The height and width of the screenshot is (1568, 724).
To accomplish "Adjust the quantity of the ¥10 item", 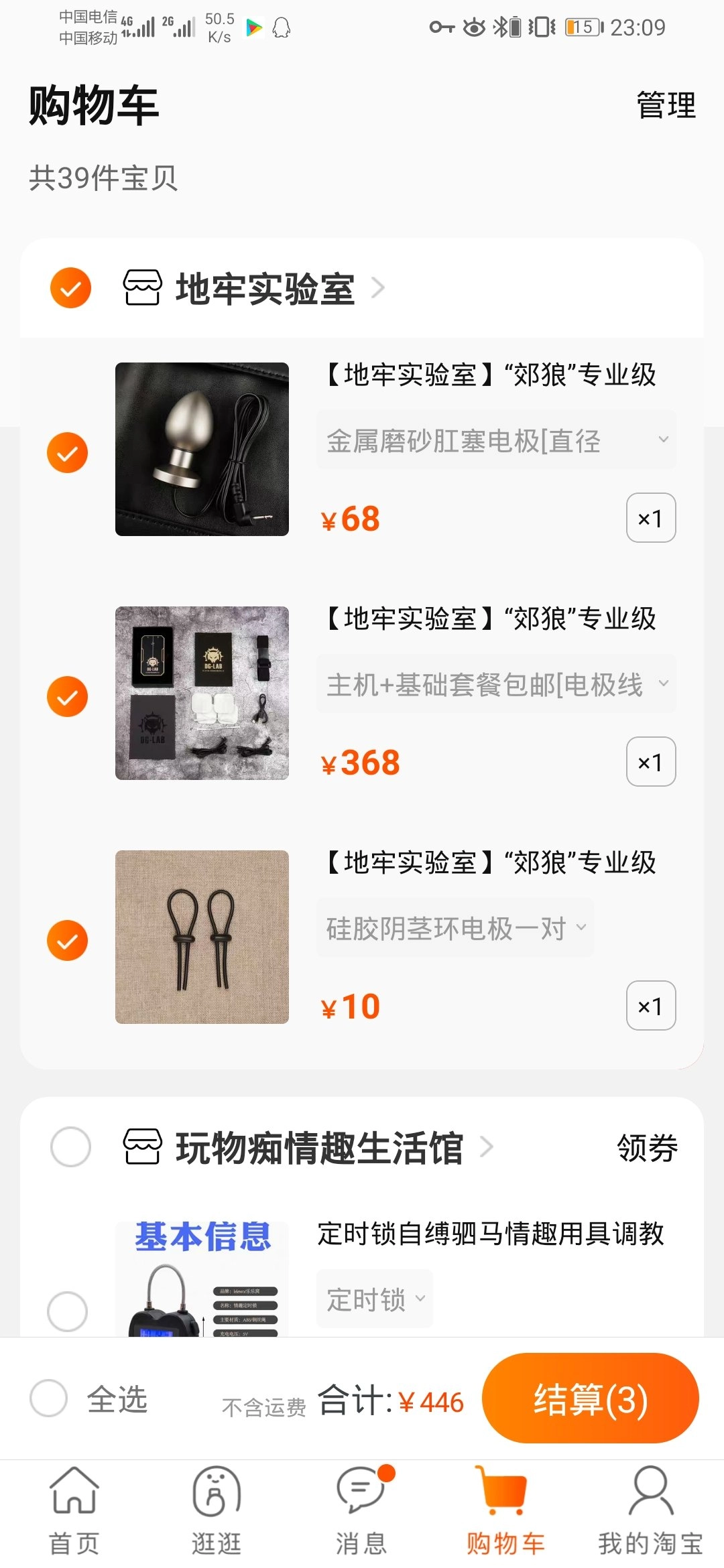I will (x=650, y=1006).
